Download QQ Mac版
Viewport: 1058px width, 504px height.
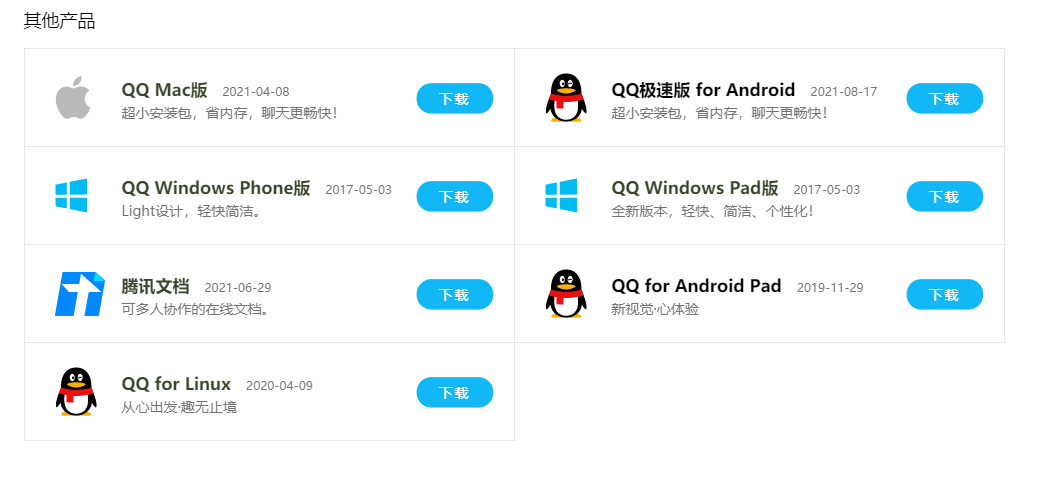[x=454, y=99]
